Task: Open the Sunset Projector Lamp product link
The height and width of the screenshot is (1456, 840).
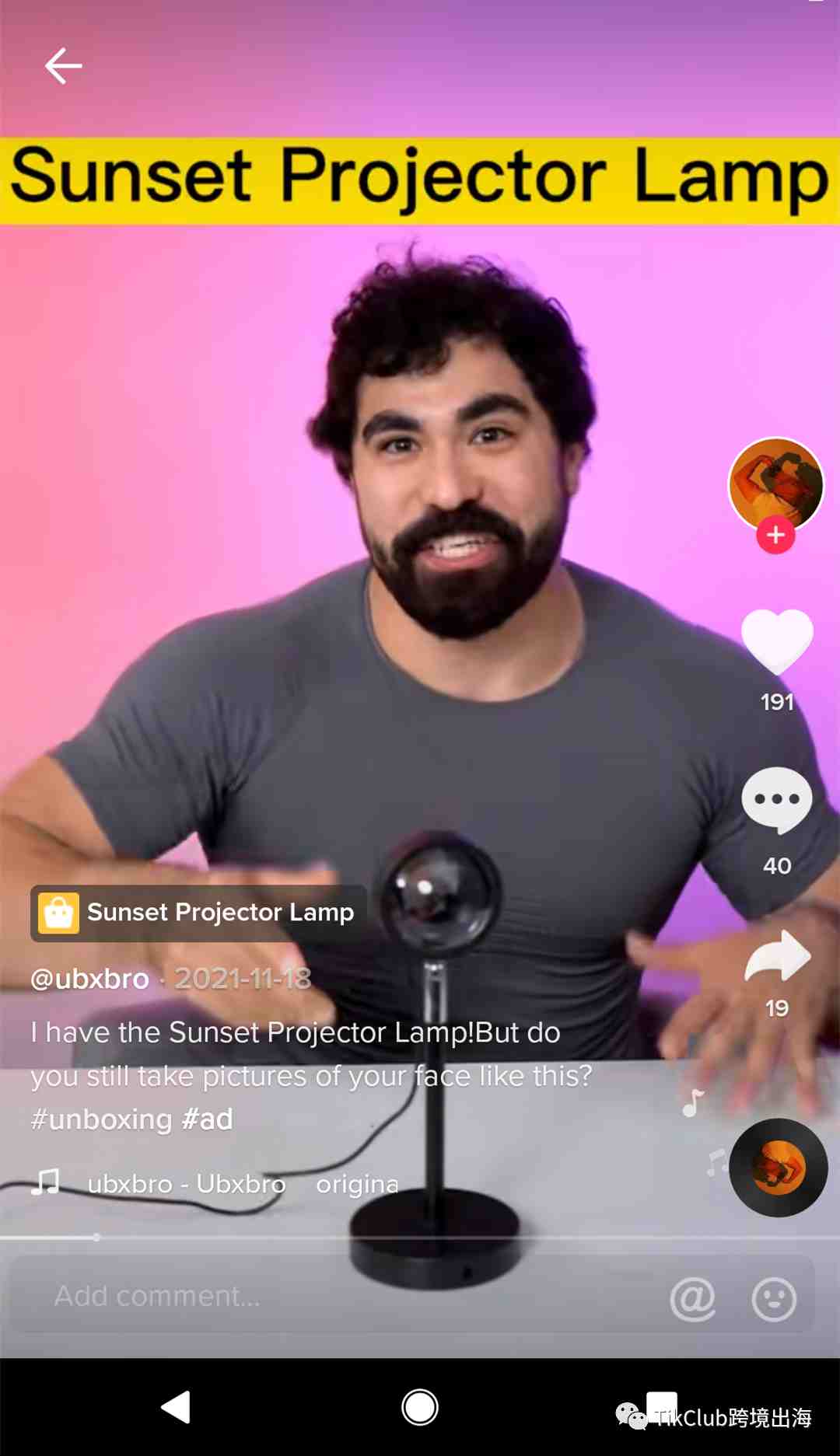Action: pos(199,913)
